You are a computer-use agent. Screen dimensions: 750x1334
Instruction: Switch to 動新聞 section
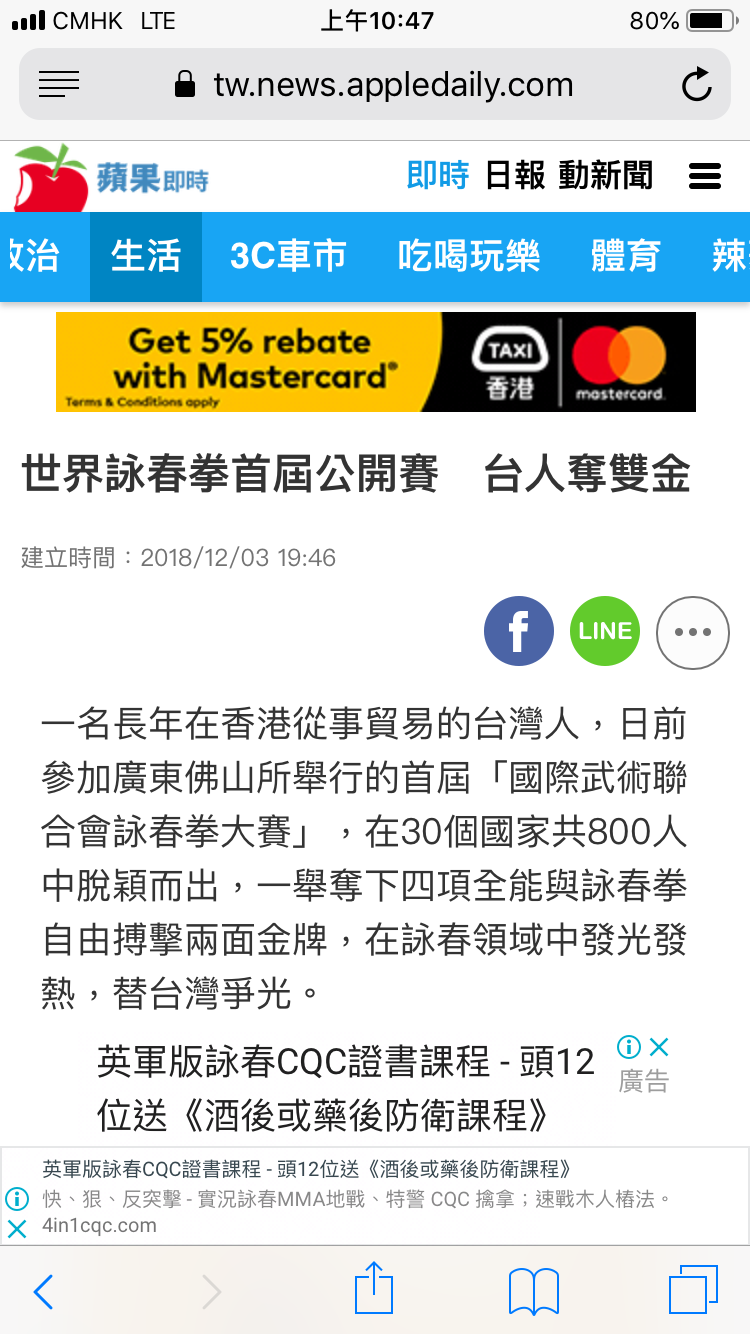point(605,176)
